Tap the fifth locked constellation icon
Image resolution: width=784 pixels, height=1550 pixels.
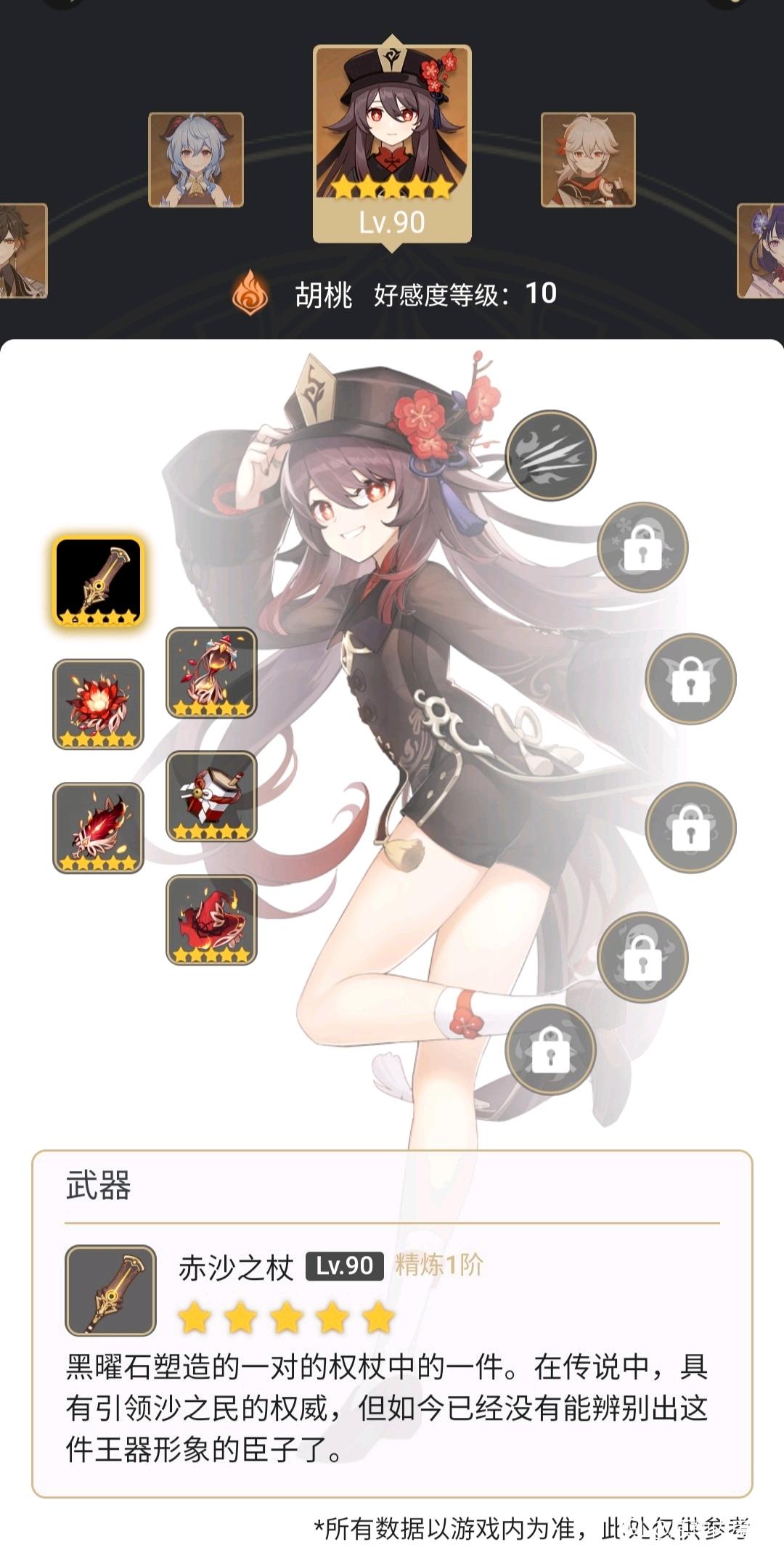[642, 958]
